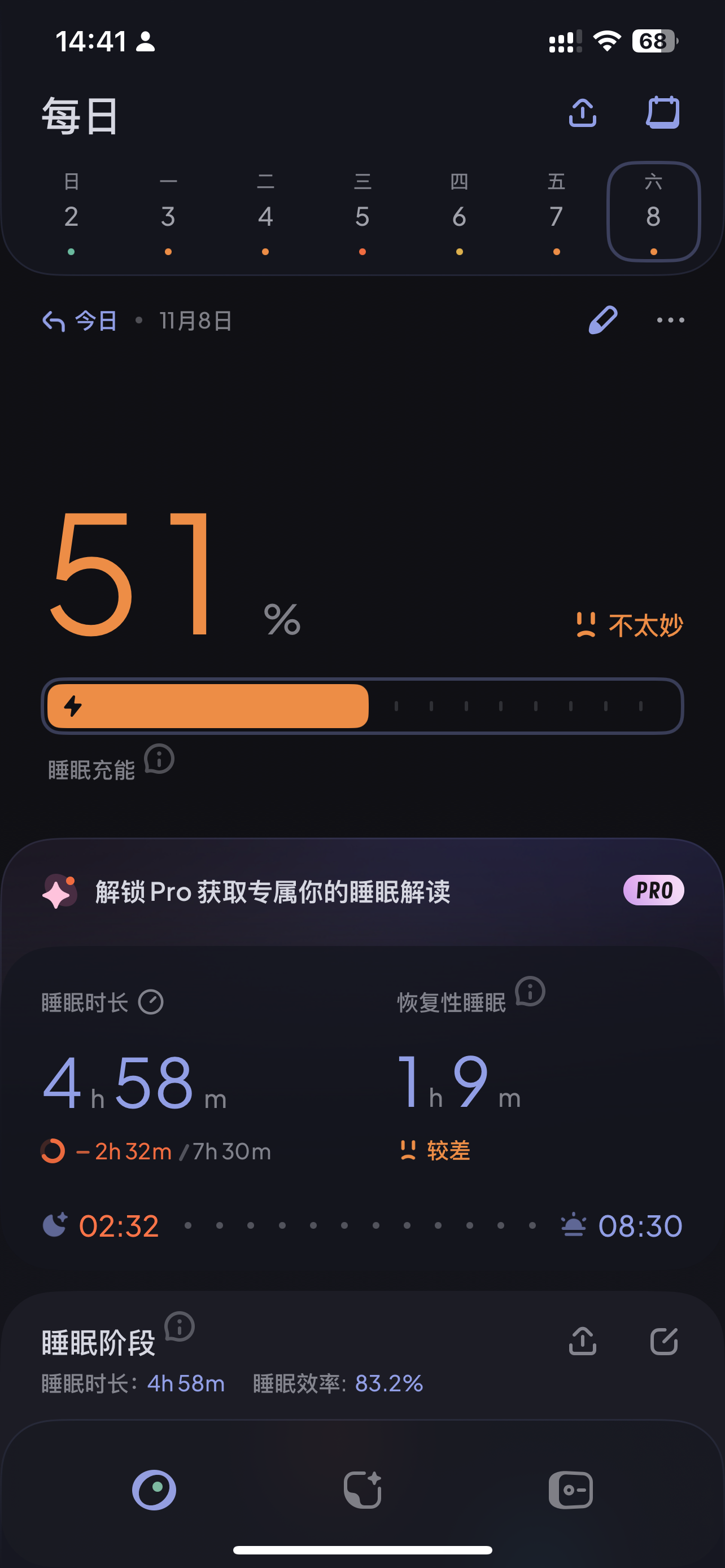Return to today with 今日 button

point(80,320)
